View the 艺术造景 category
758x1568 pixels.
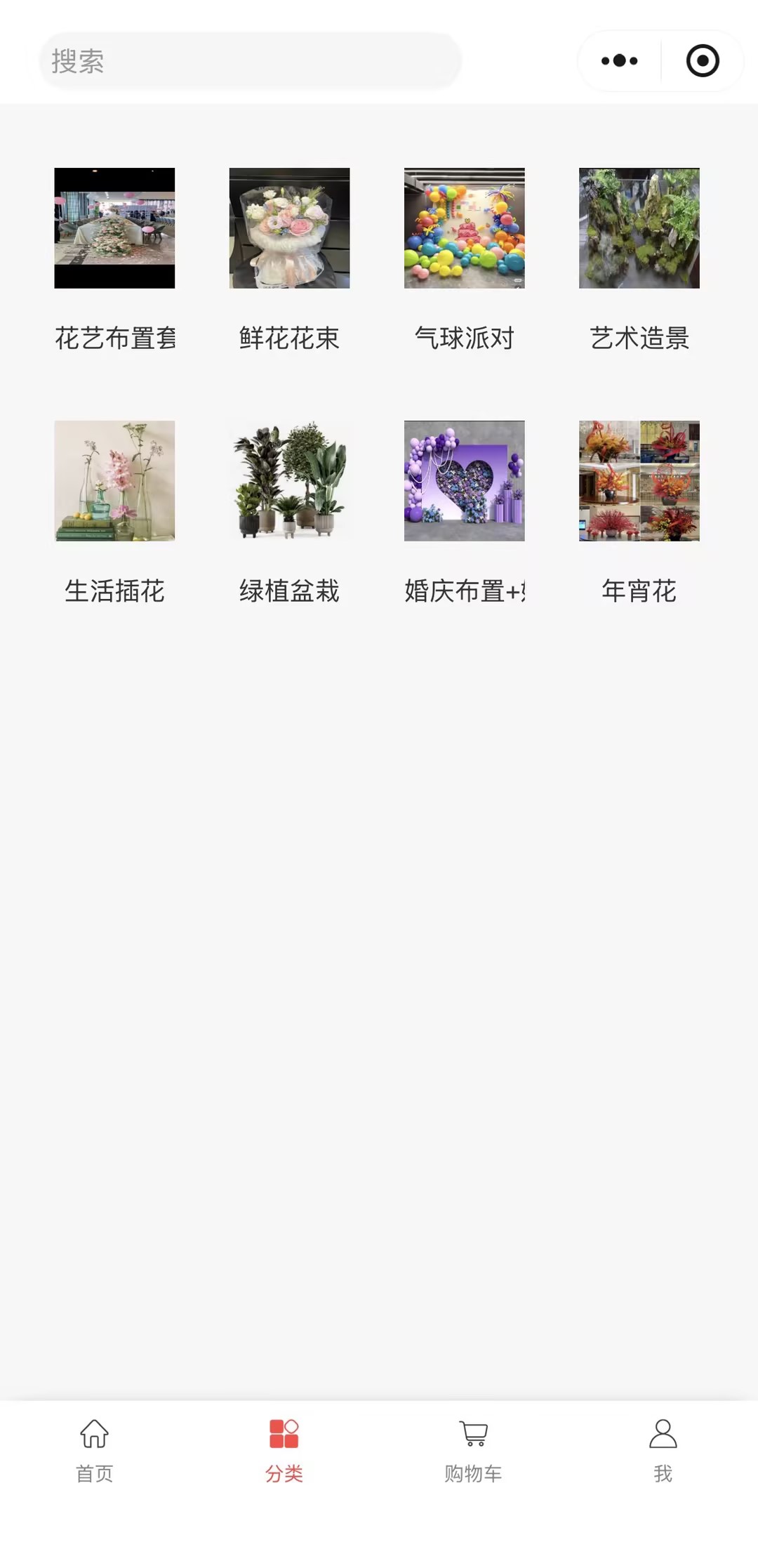tap(639, 228)
